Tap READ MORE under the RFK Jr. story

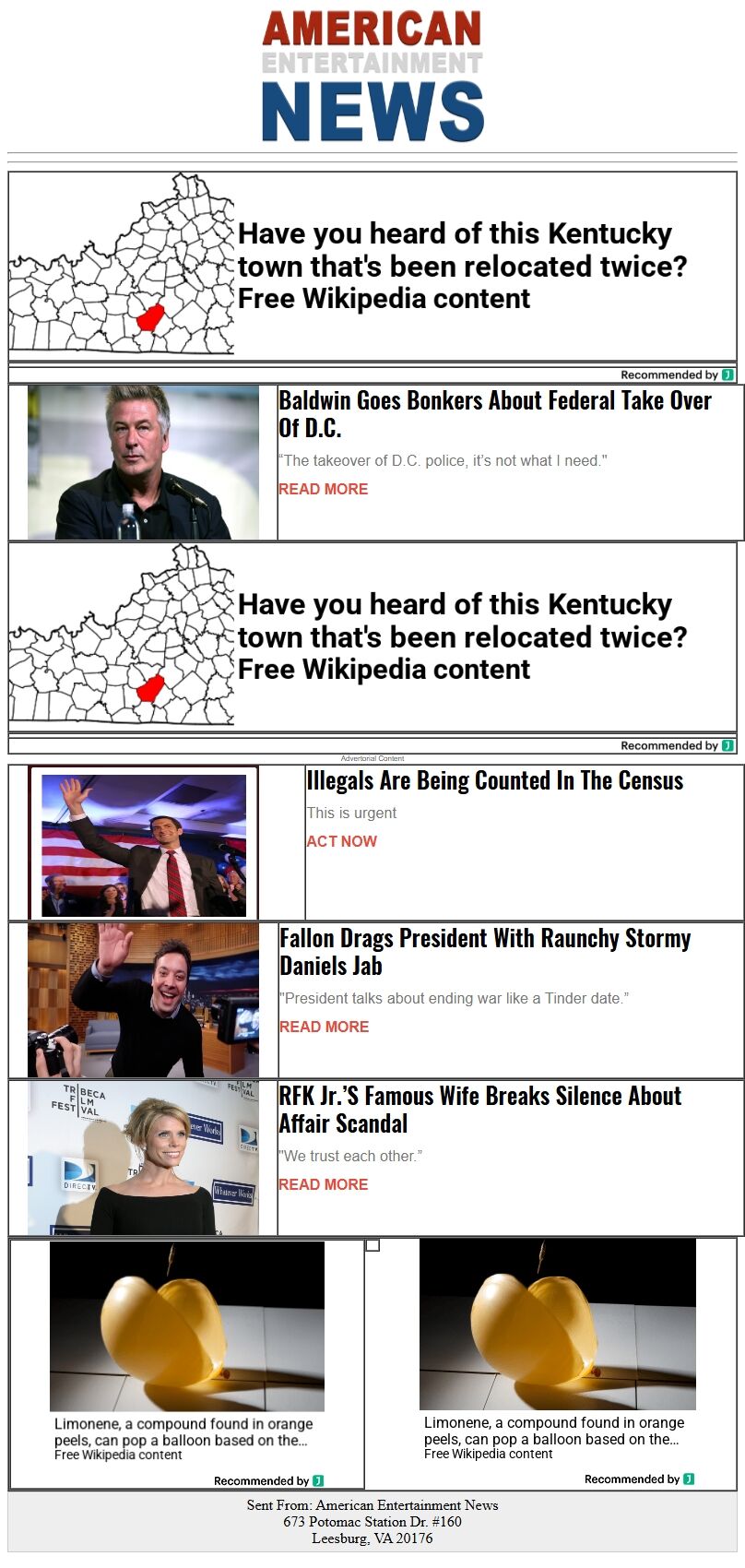click(x=323, y=1184)
